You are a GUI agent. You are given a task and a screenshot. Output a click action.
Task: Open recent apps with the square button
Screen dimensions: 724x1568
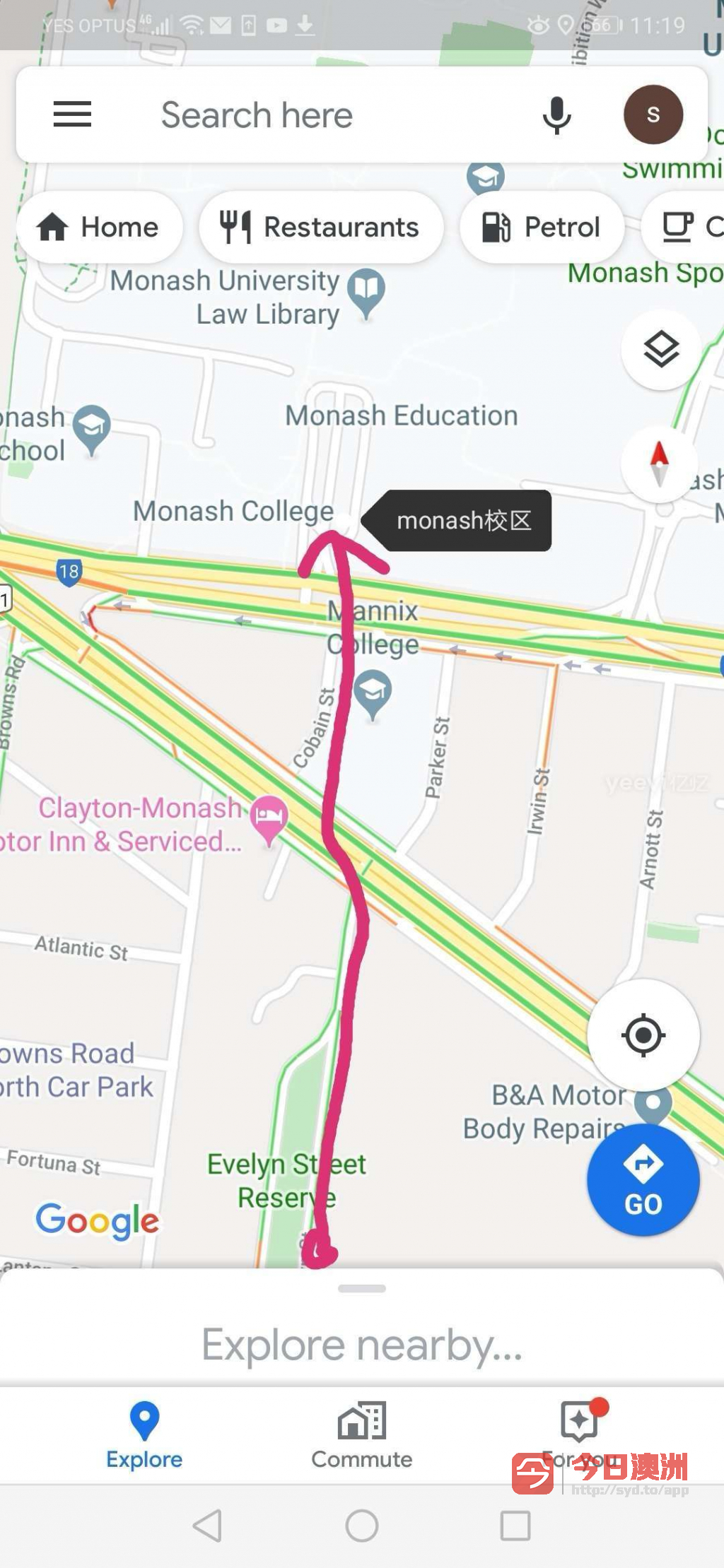click(x=515, y=1526)
